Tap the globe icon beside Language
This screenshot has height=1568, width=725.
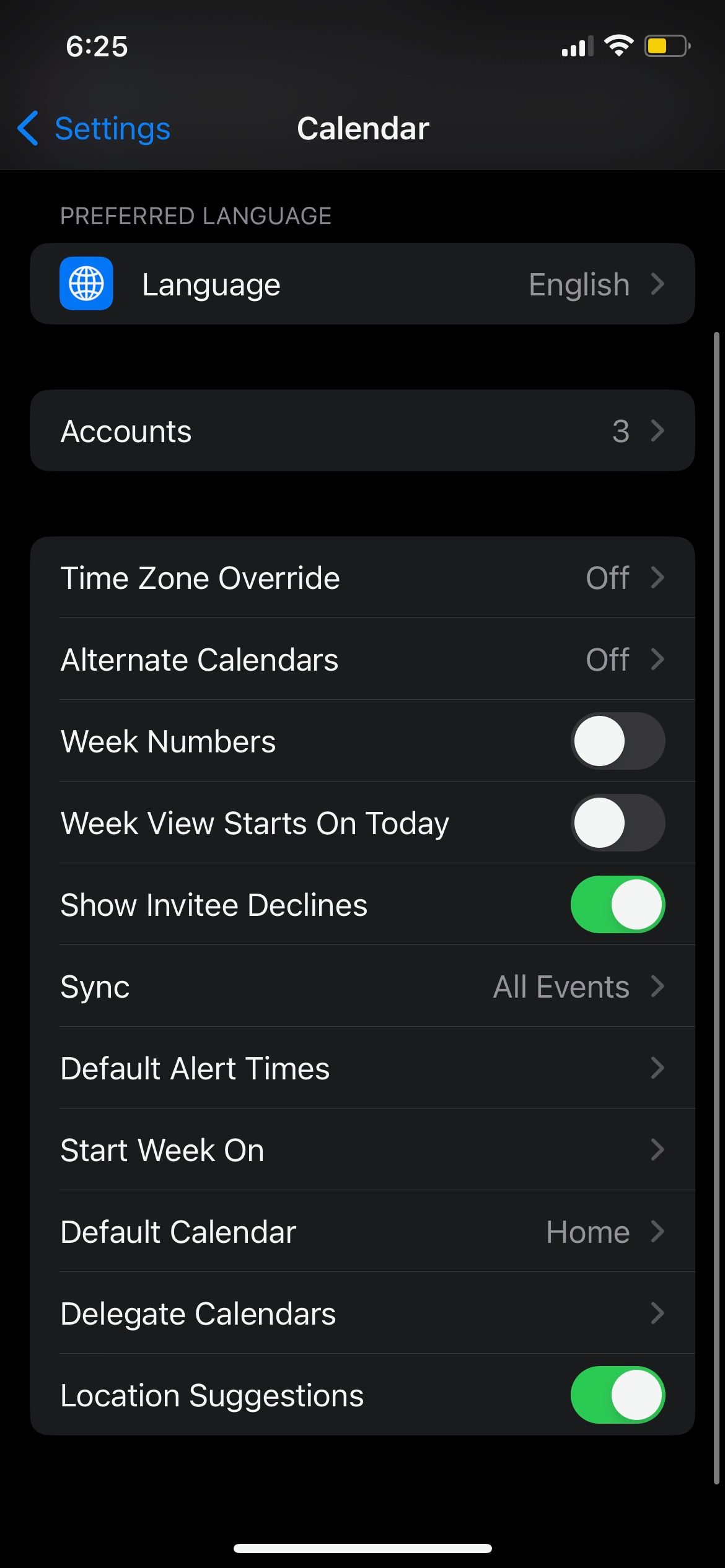tap(87, 284)
